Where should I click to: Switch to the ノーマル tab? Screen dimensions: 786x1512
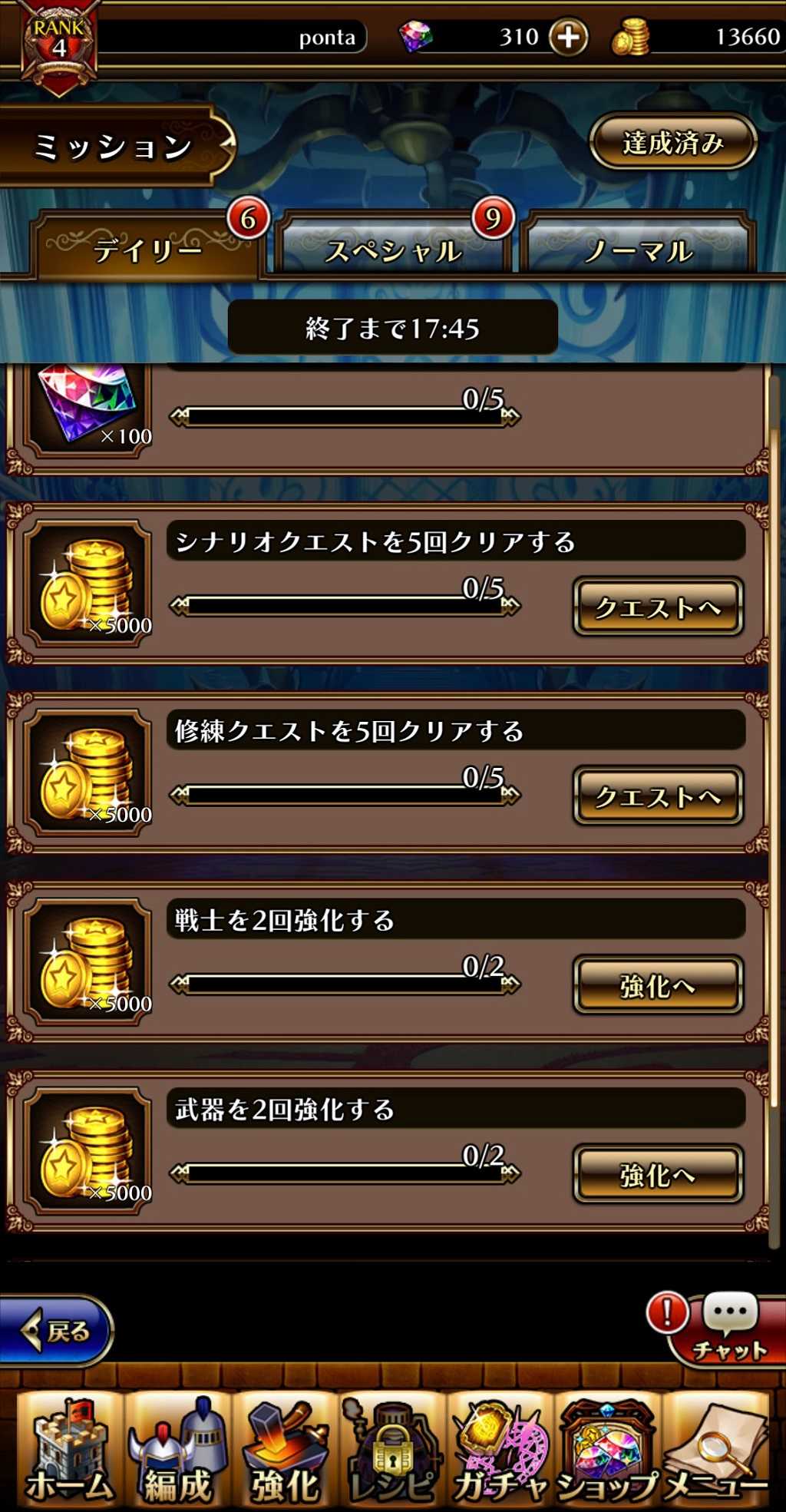(638, 245)
